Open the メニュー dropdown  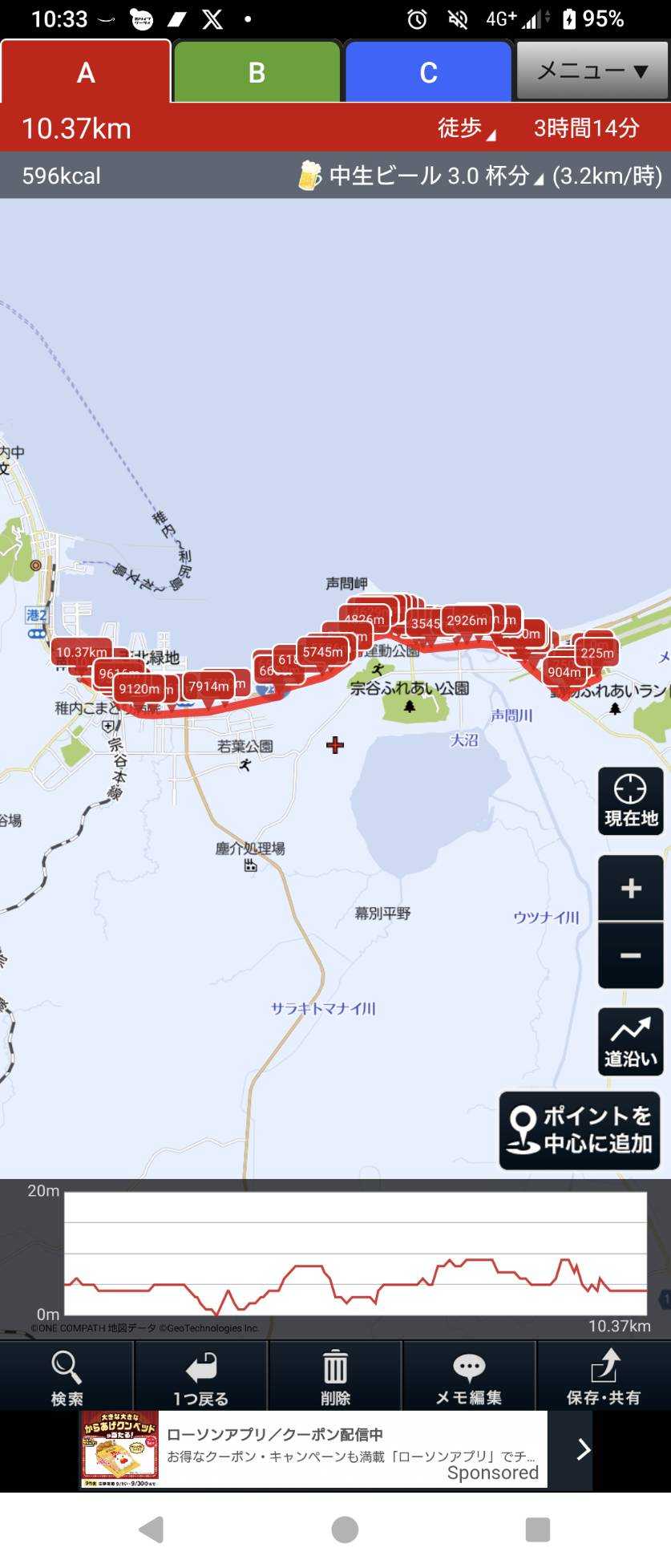tap(592, 71)
